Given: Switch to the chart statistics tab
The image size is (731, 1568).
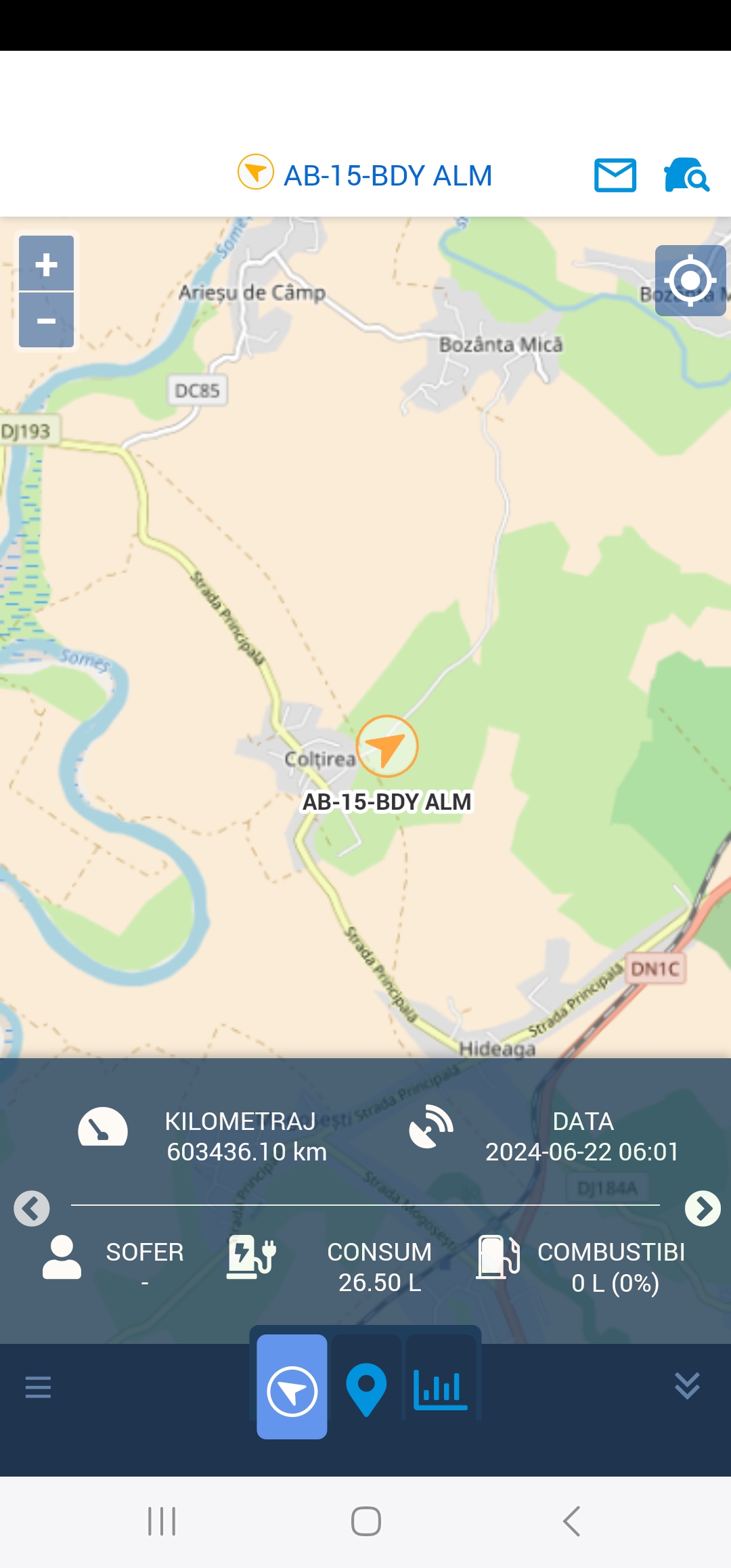Looking at the screenshot, I should click(x=441, y=1387).
